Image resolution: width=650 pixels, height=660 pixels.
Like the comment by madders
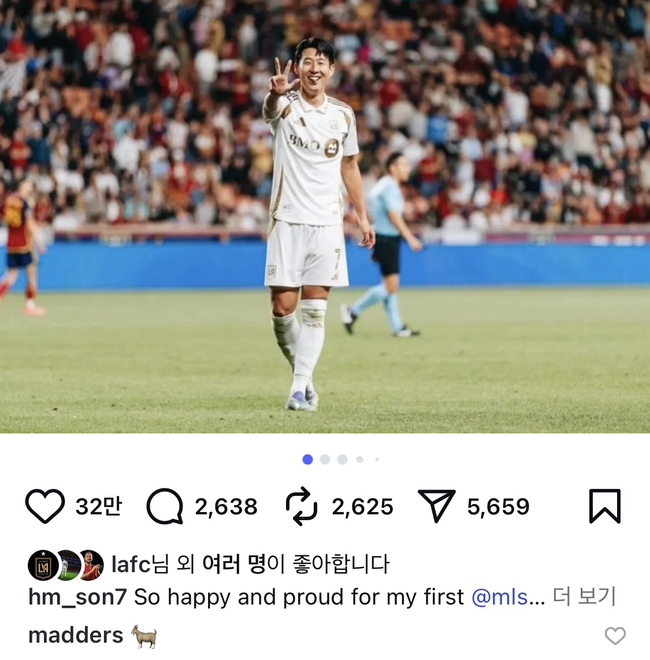[615, 636]
